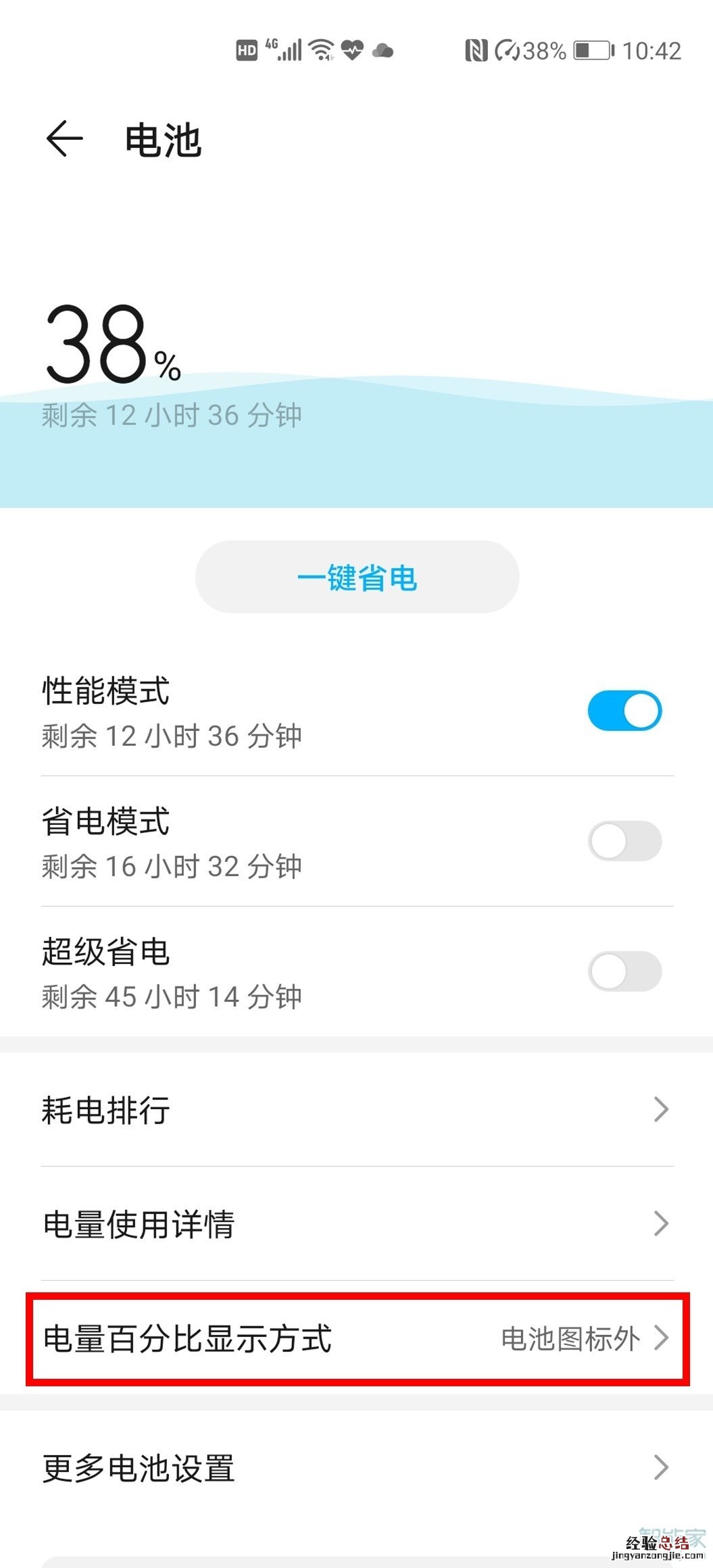The height and width of the screenshot is (1568, 713).
Task: Click the 10:42 clock in the status bar
Action: click(x=651, y=51)
